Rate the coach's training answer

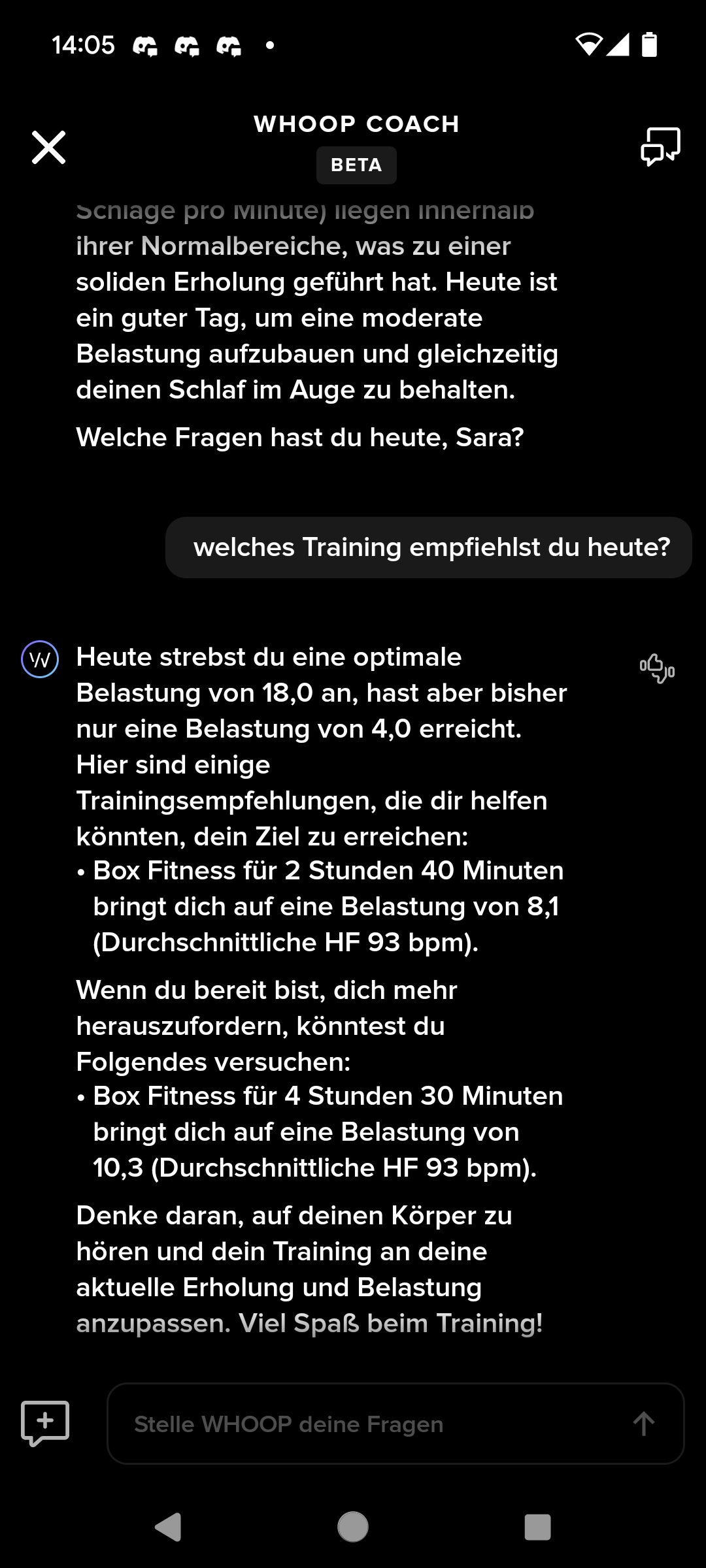(x=657, y=668)
